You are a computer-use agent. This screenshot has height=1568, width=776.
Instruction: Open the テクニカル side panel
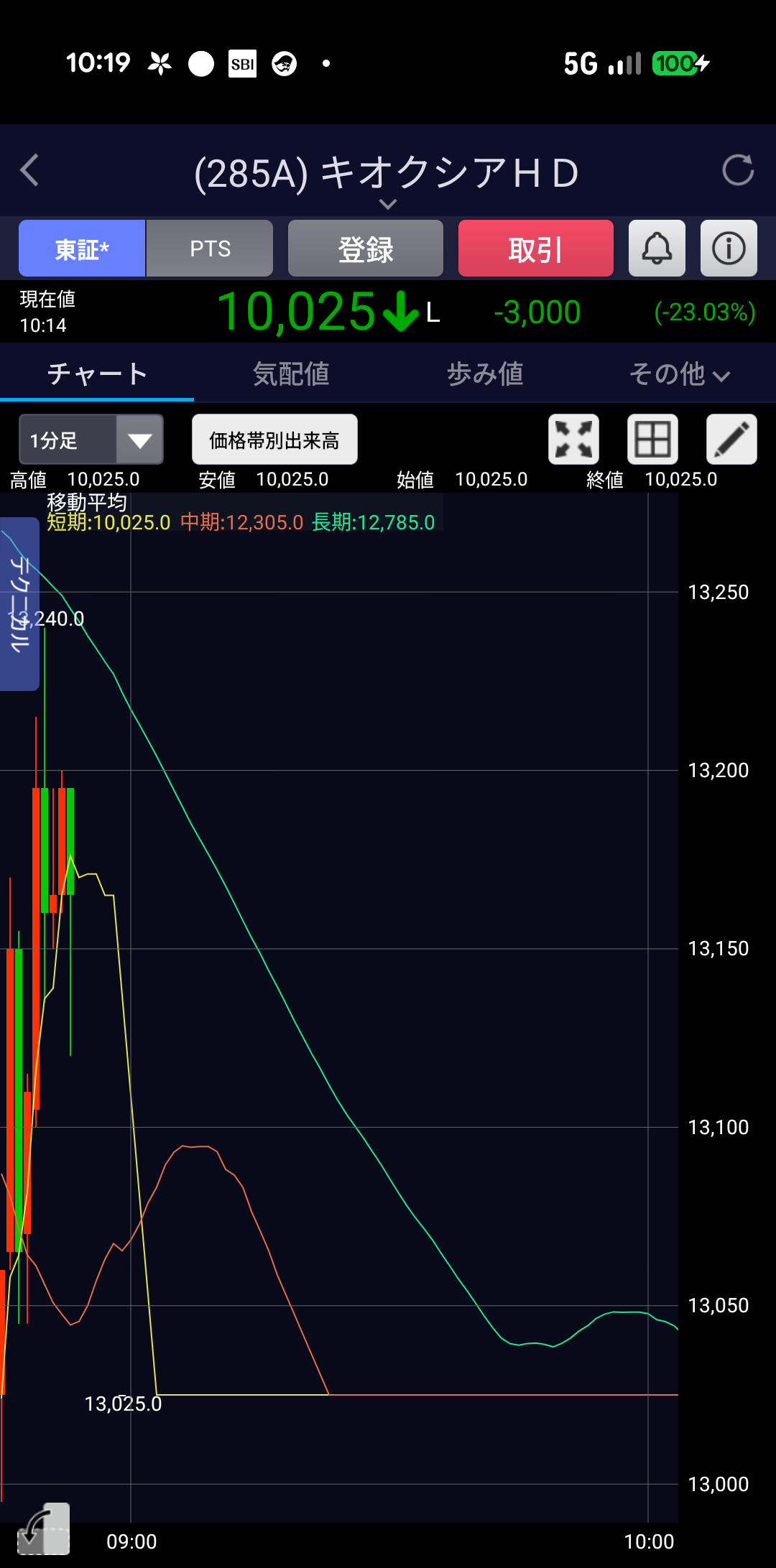[19, 603]
